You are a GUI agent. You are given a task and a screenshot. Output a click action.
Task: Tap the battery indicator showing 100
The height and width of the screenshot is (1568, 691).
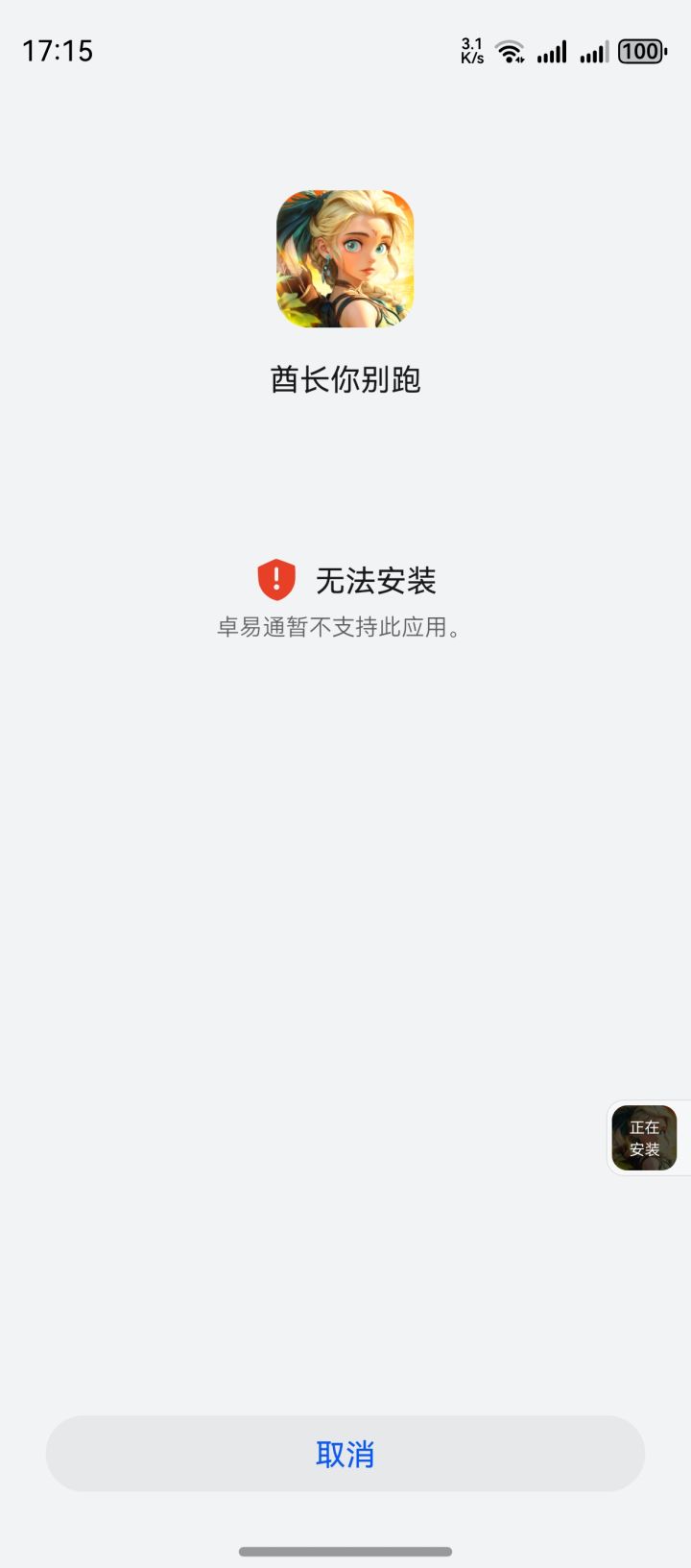click(x=639, y=51)
